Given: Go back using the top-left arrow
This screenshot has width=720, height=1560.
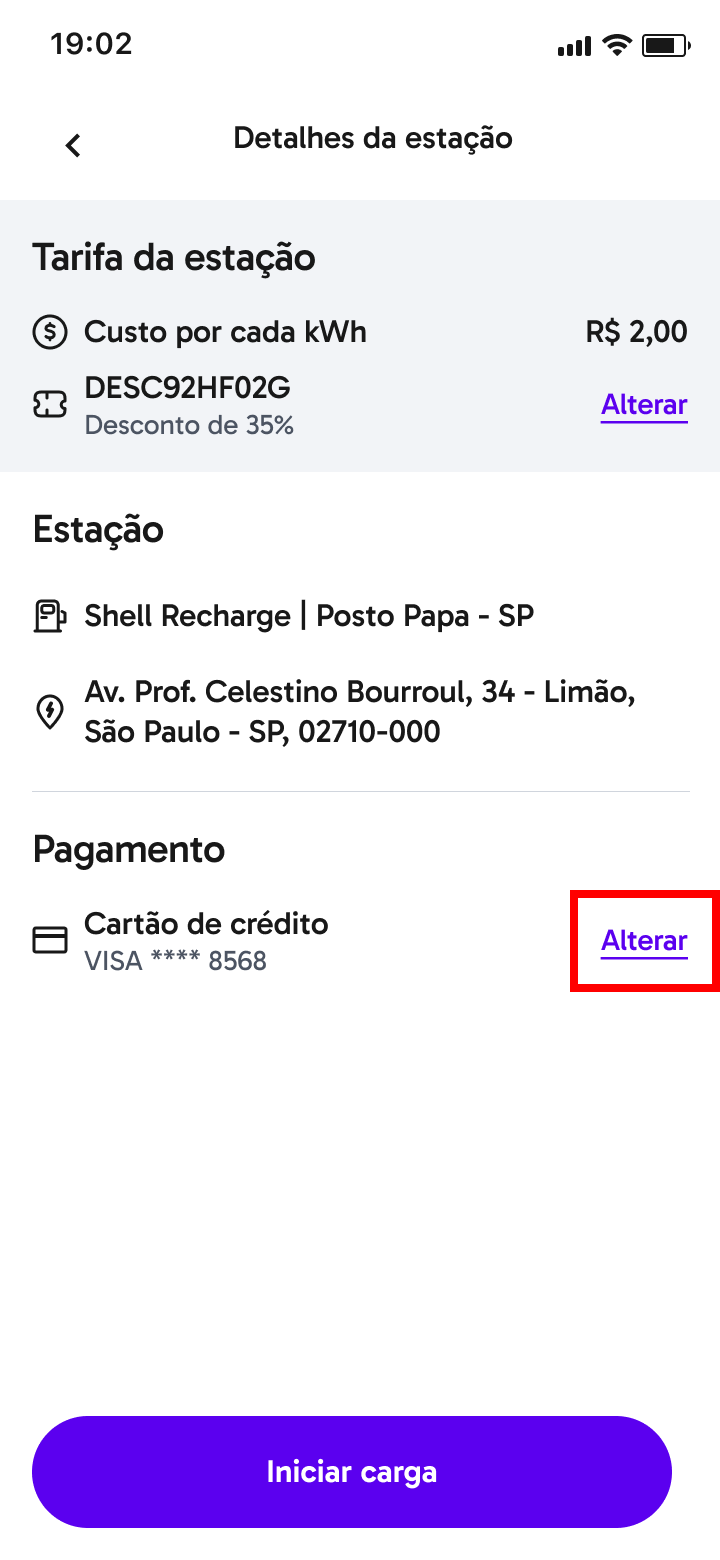Looking at the screenshot, I should pos(73,145).
